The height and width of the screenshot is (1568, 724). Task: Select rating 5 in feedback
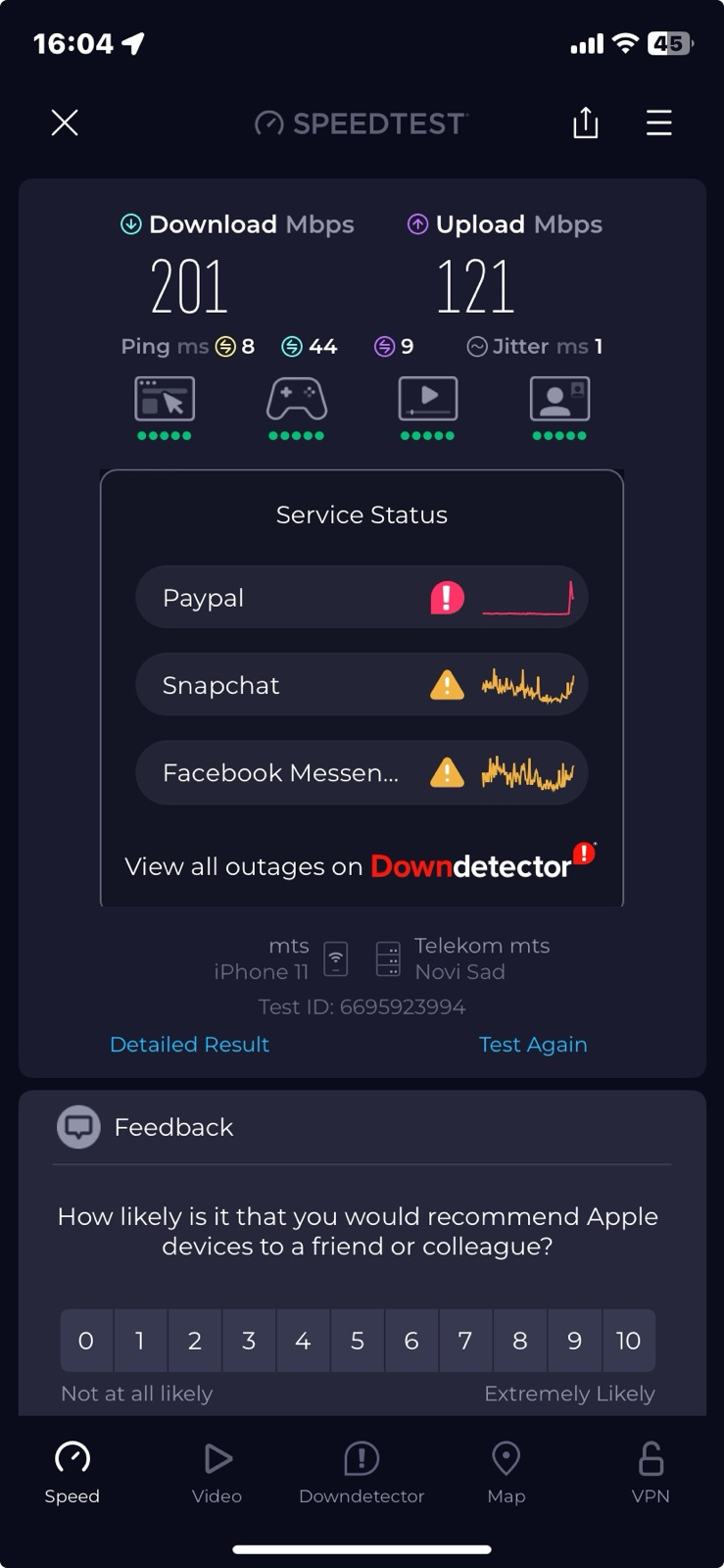(x=358, y=1340)
